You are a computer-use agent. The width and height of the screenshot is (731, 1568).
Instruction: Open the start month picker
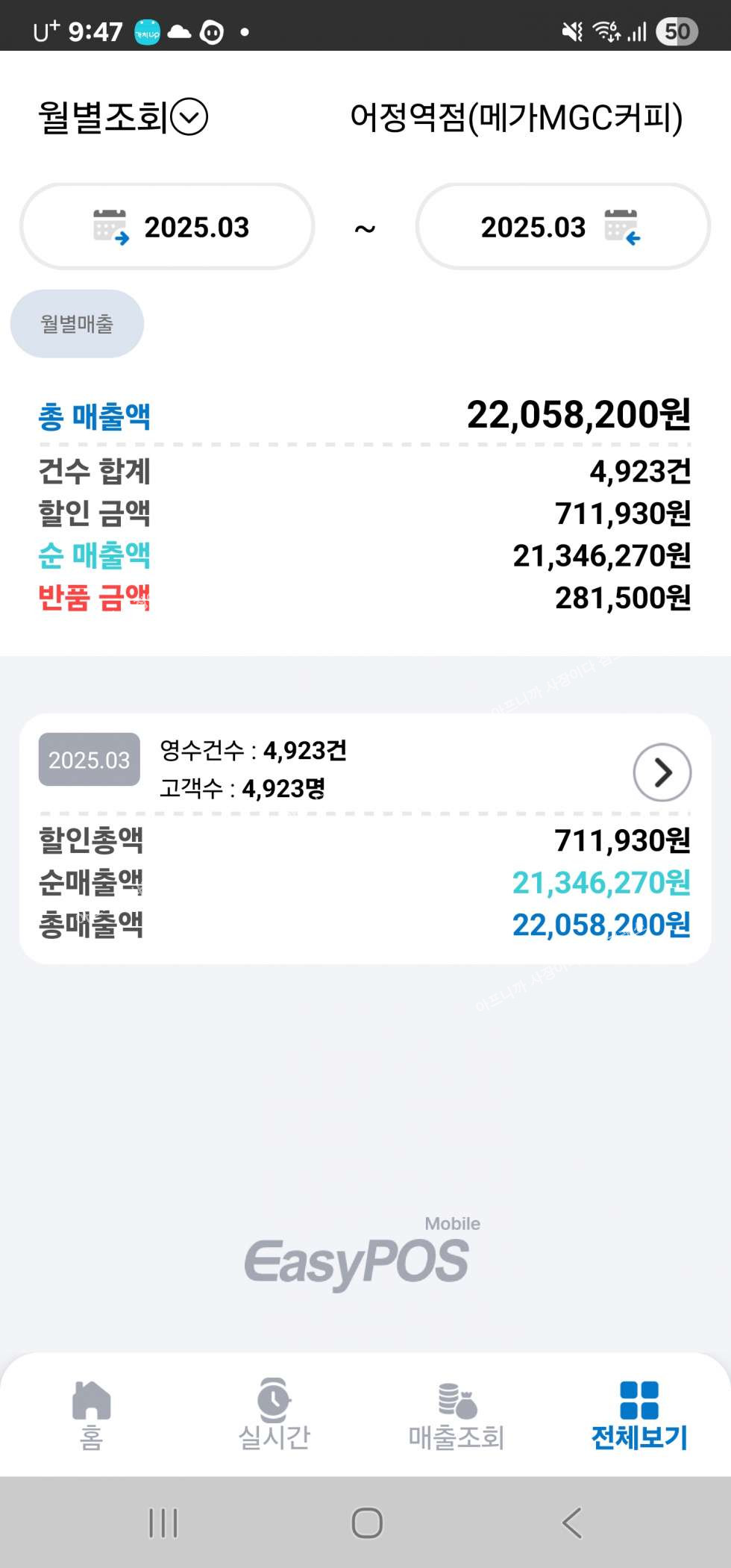pos(167,227)
